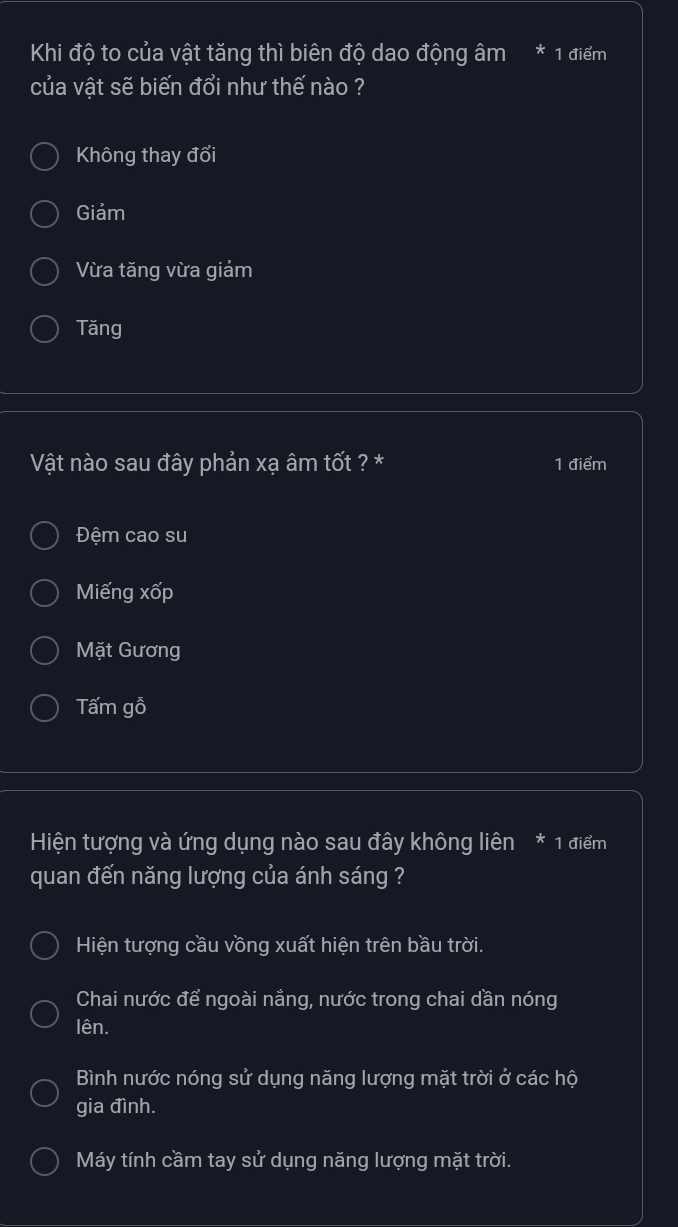Select the 'Tấm gỗ' option

44,709
